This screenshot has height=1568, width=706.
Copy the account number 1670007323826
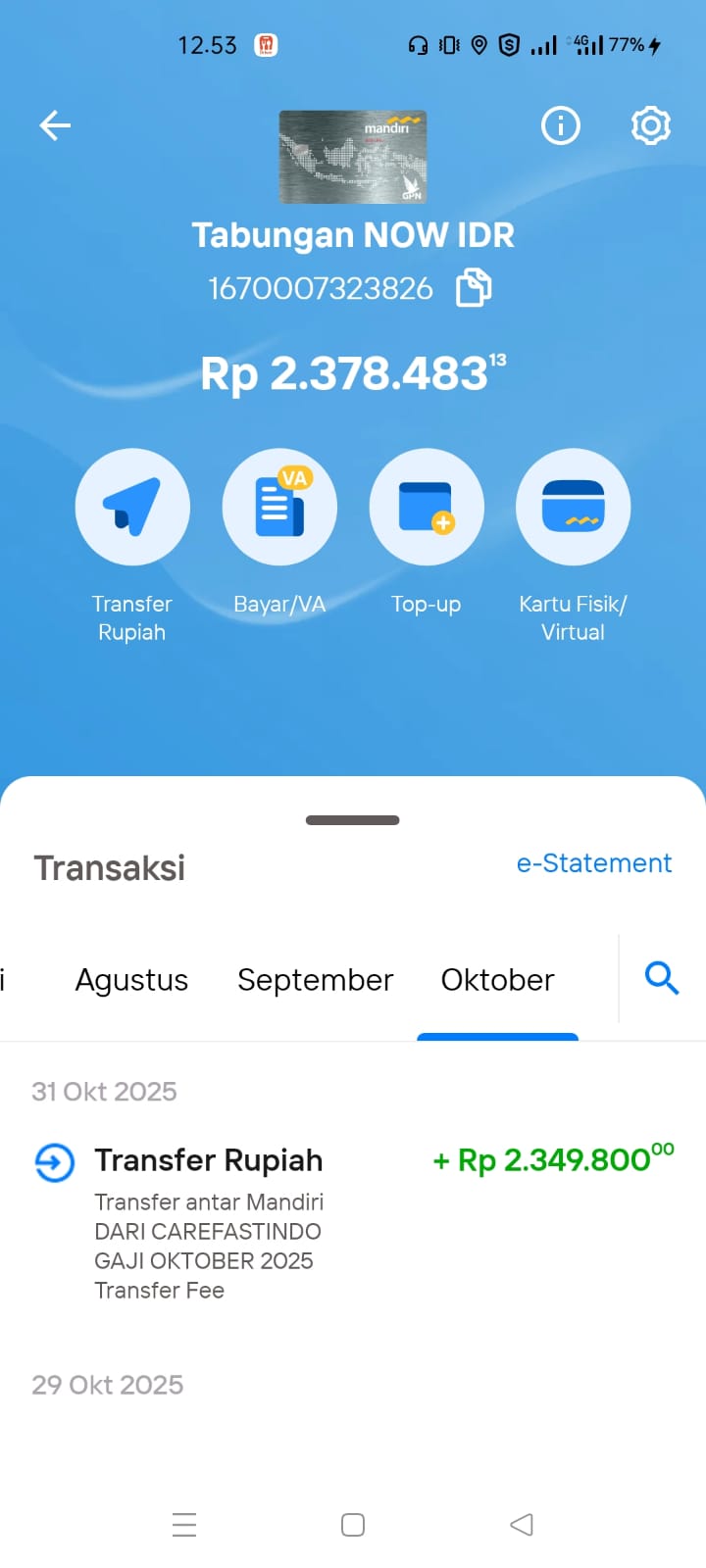point(474,288)
